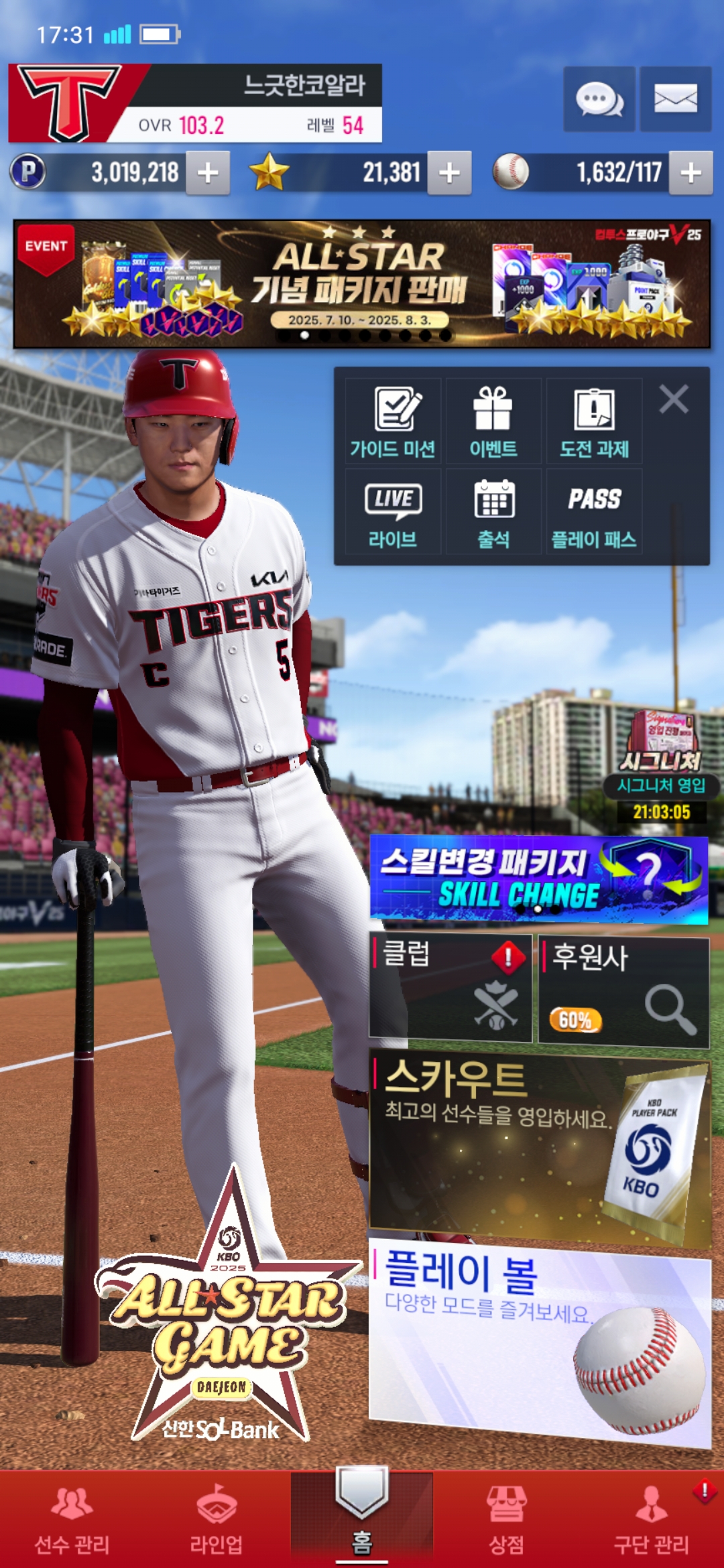724x1568 pixels.
Task: Open 플레이 패스 PASS
Action: pos(594,511)
